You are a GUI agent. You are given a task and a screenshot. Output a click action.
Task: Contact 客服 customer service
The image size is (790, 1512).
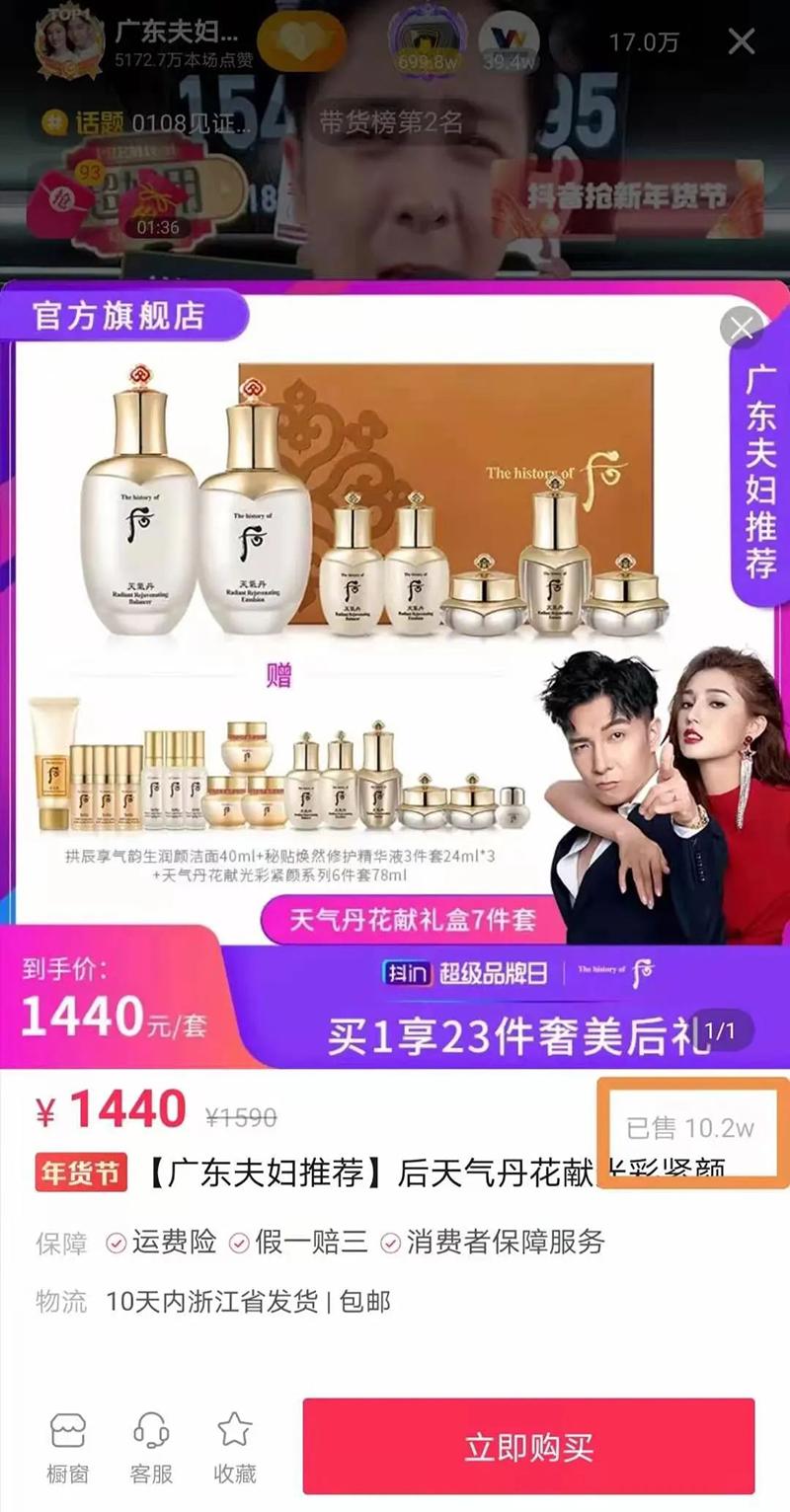point(151,1449)
